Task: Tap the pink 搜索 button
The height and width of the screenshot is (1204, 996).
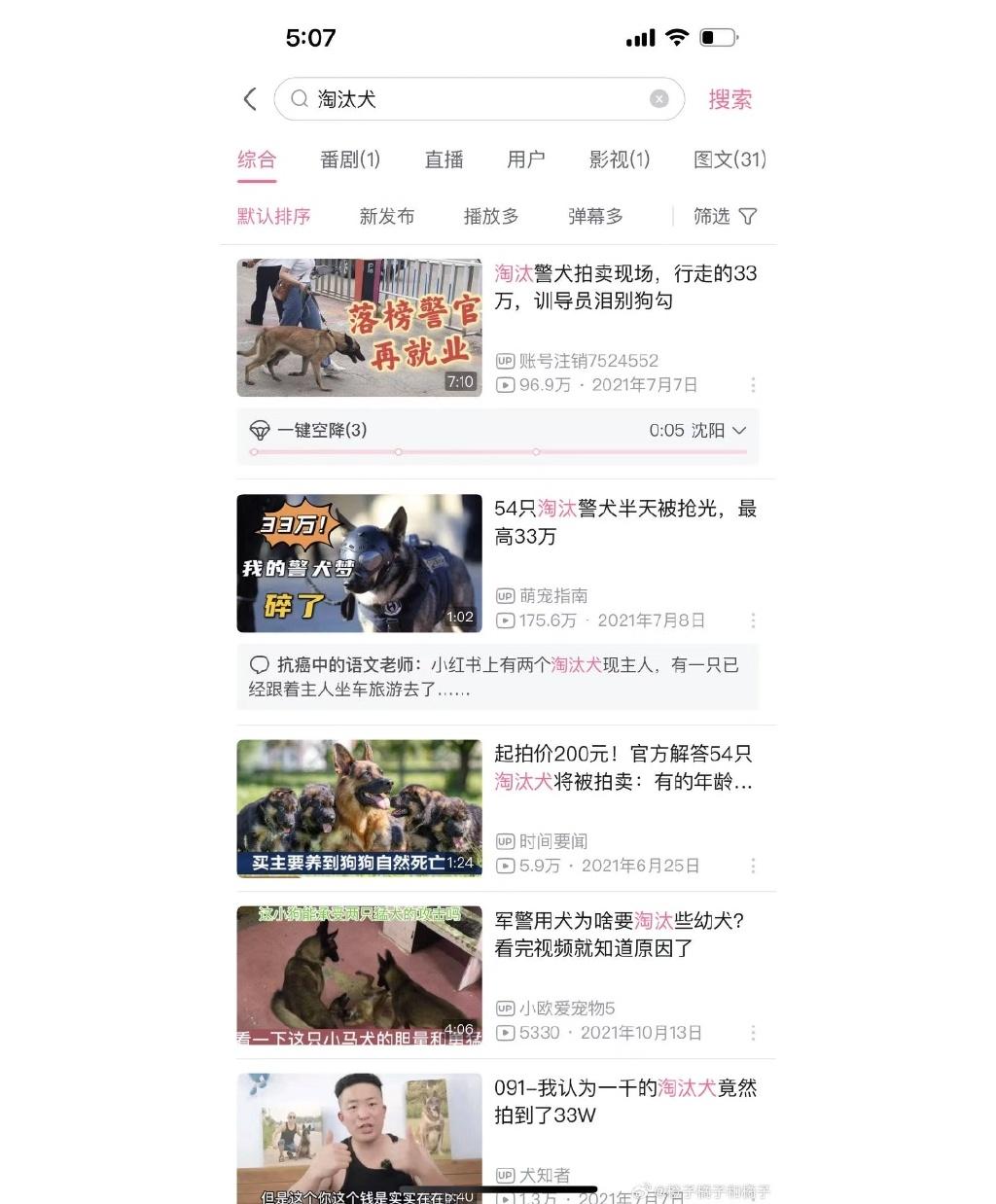Action: click(x=729, y=99)
